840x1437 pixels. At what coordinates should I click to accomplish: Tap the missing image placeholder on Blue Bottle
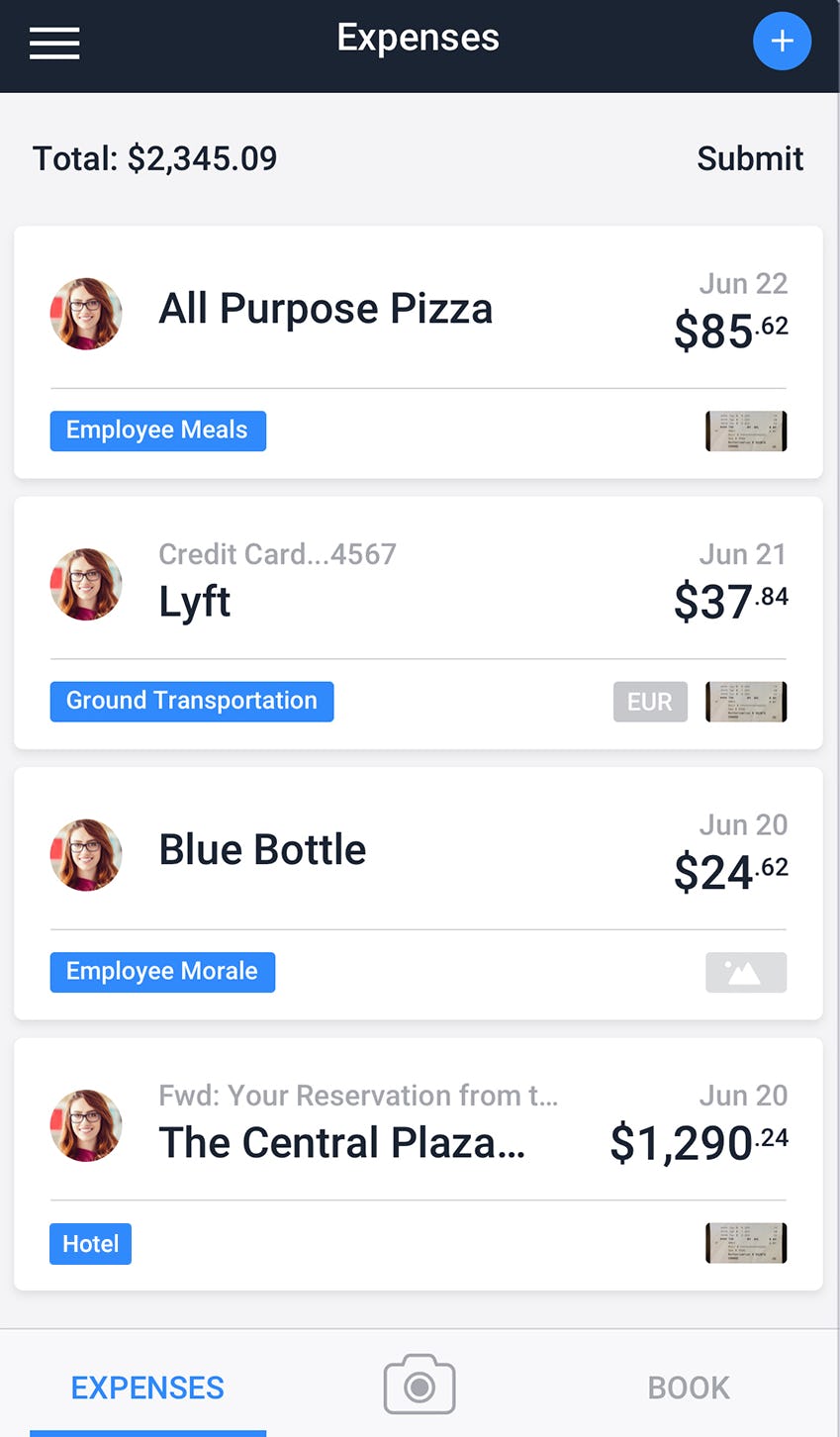click(745, 972)
